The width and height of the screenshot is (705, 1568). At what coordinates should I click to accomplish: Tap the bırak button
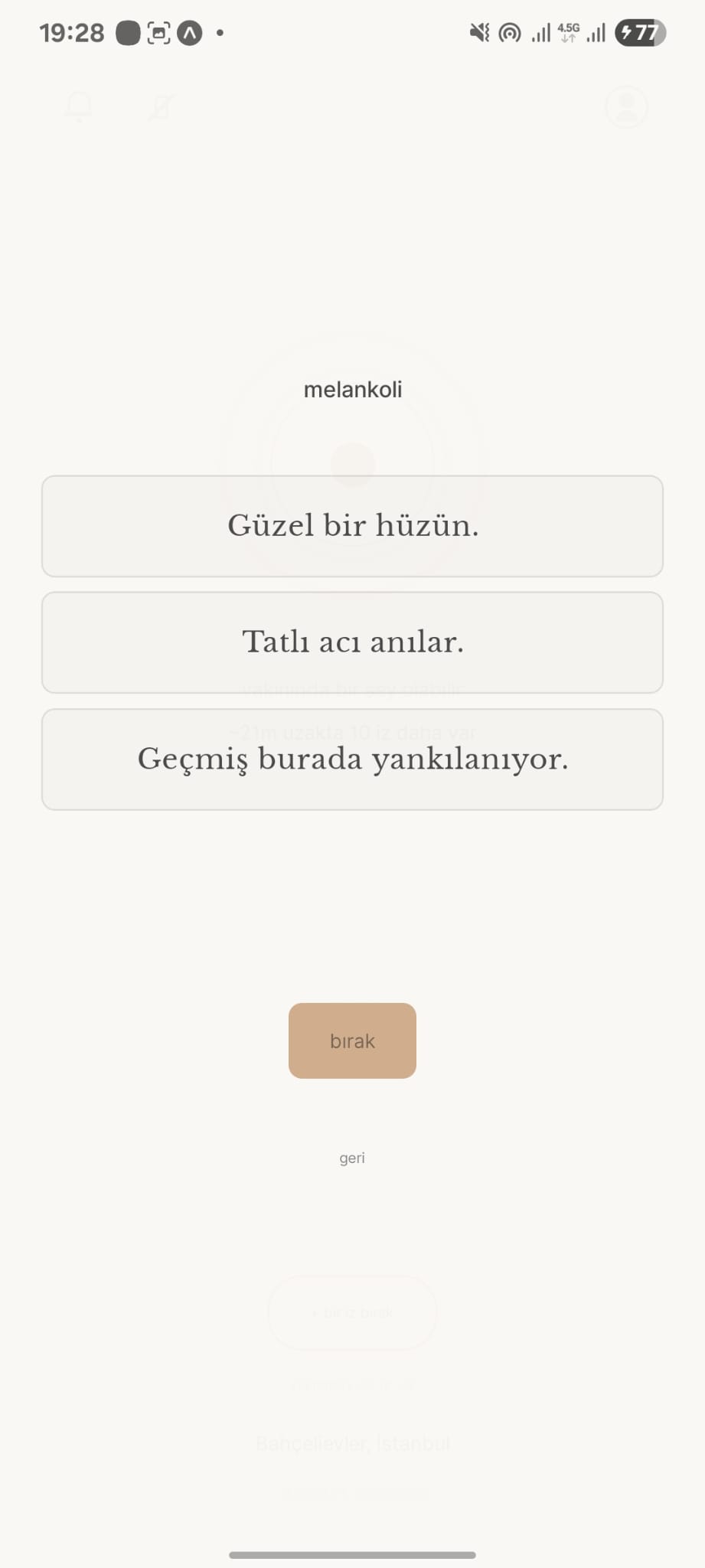point(352,1040)
